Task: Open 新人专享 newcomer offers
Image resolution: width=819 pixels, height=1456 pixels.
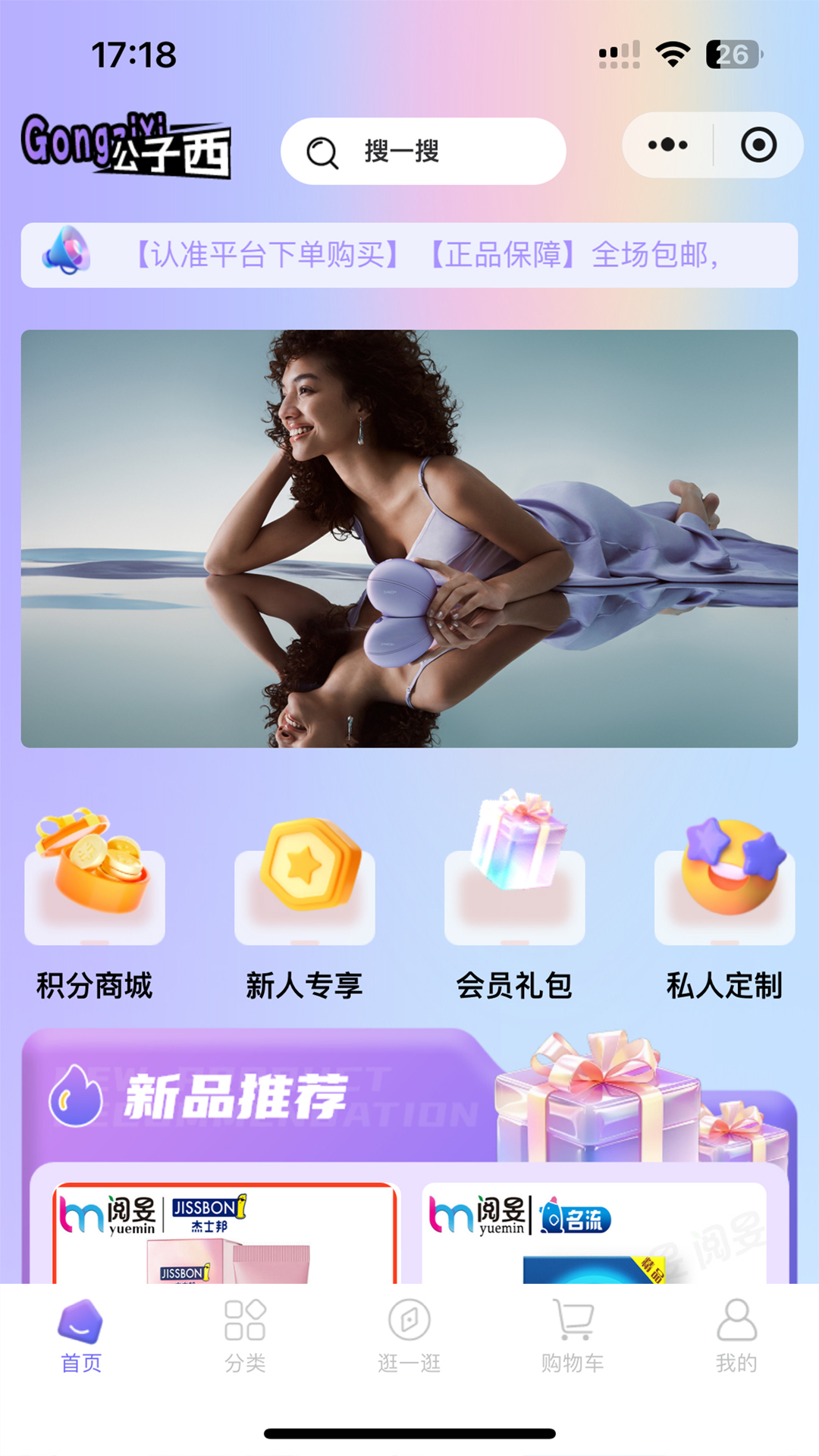Action: [x=305, y=902]
